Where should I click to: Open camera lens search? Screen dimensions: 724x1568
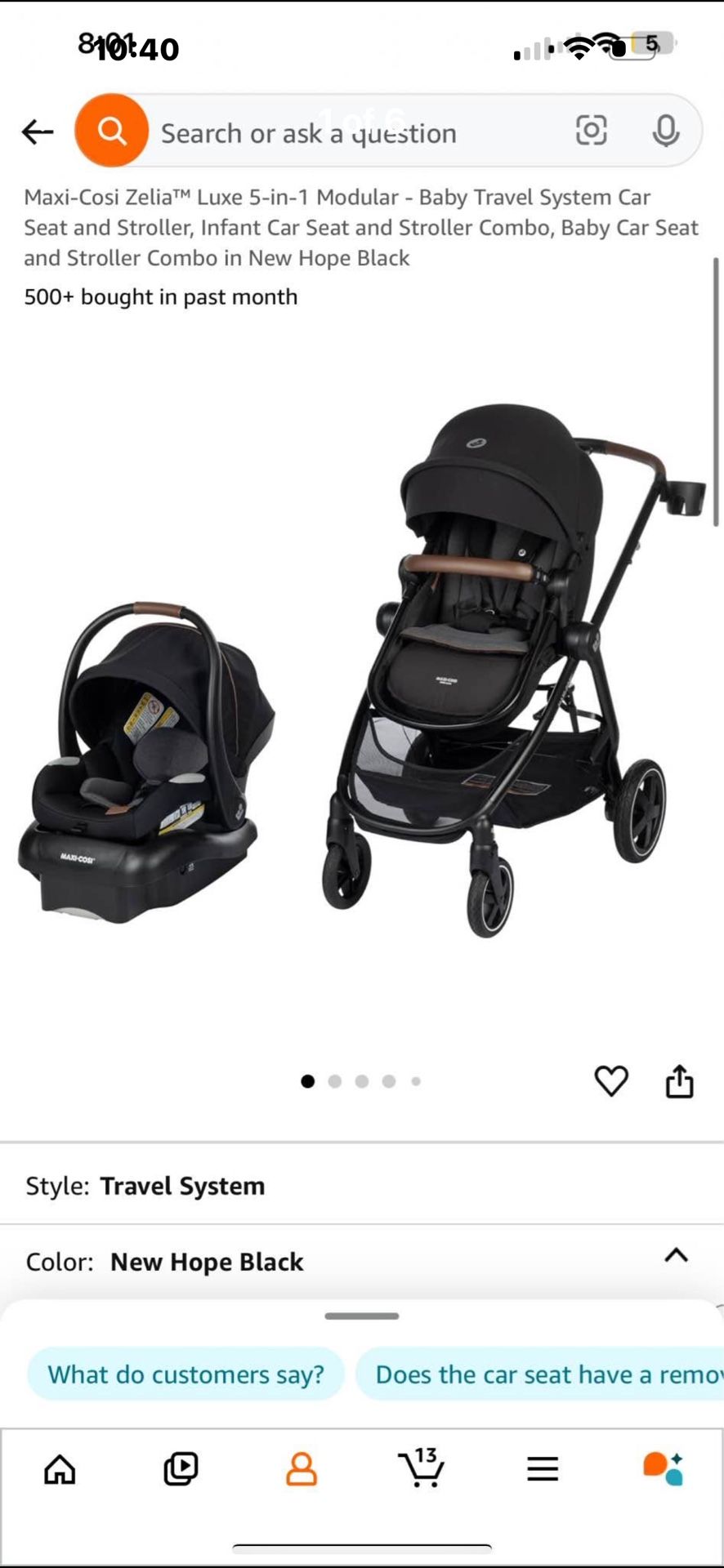(x=591, y=131)
